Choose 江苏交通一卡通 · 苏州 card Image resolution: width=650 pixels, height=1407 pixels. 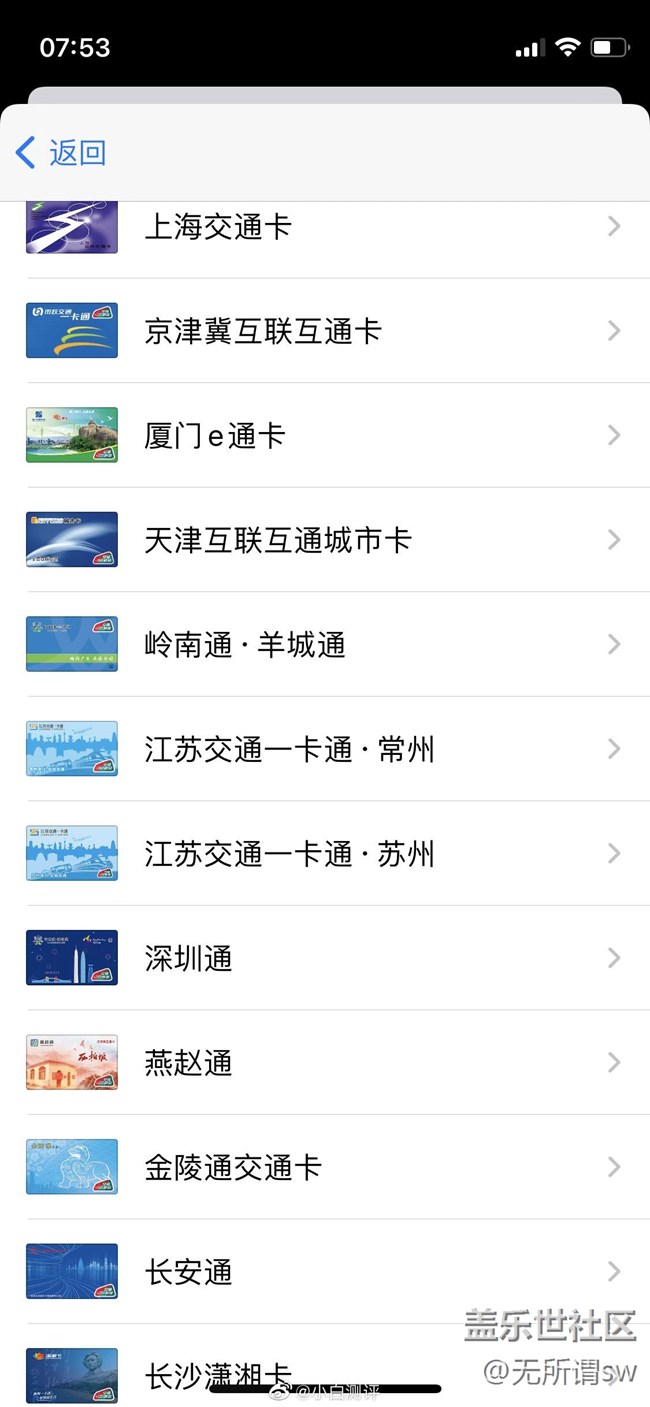[x=289, y=854]
